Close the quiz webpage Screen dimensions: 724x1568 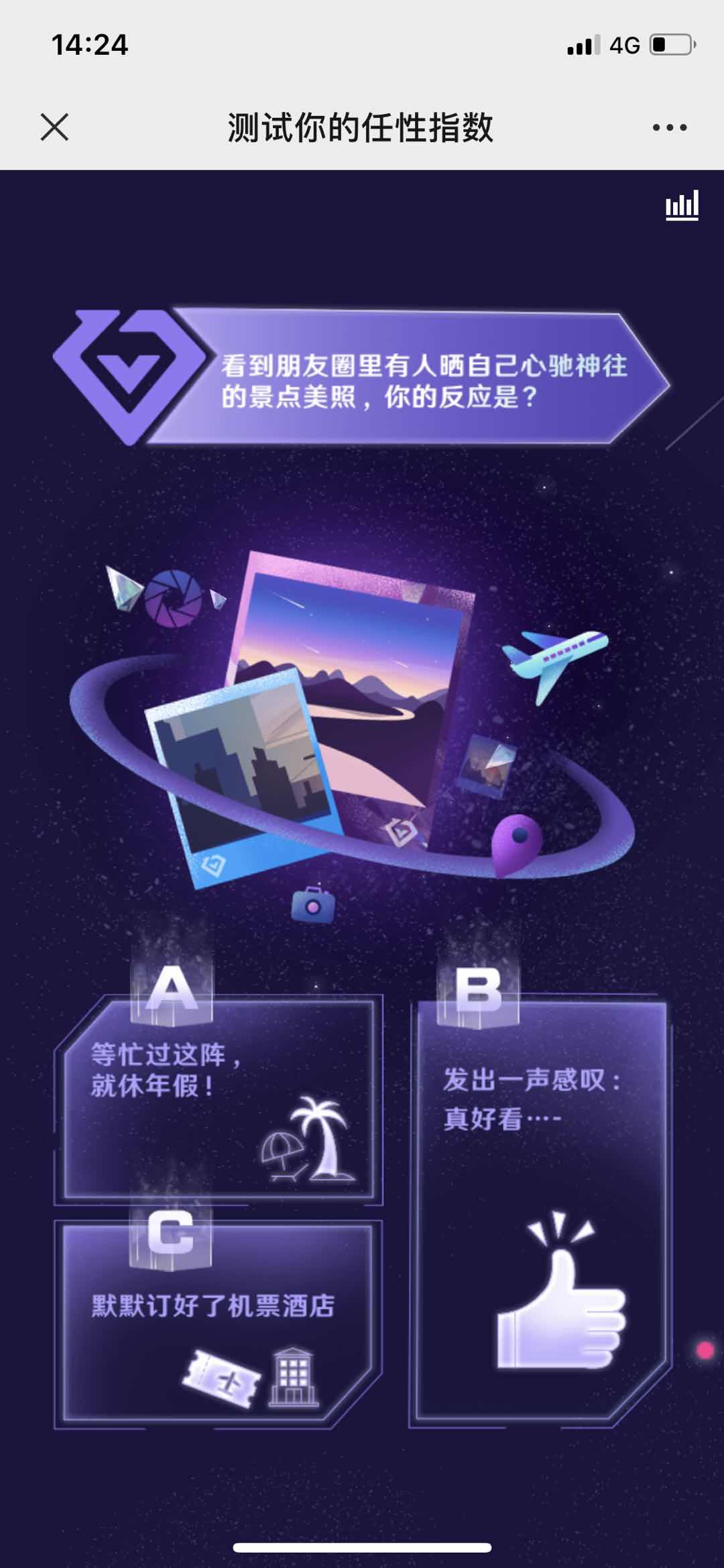[x=54, y=127]
